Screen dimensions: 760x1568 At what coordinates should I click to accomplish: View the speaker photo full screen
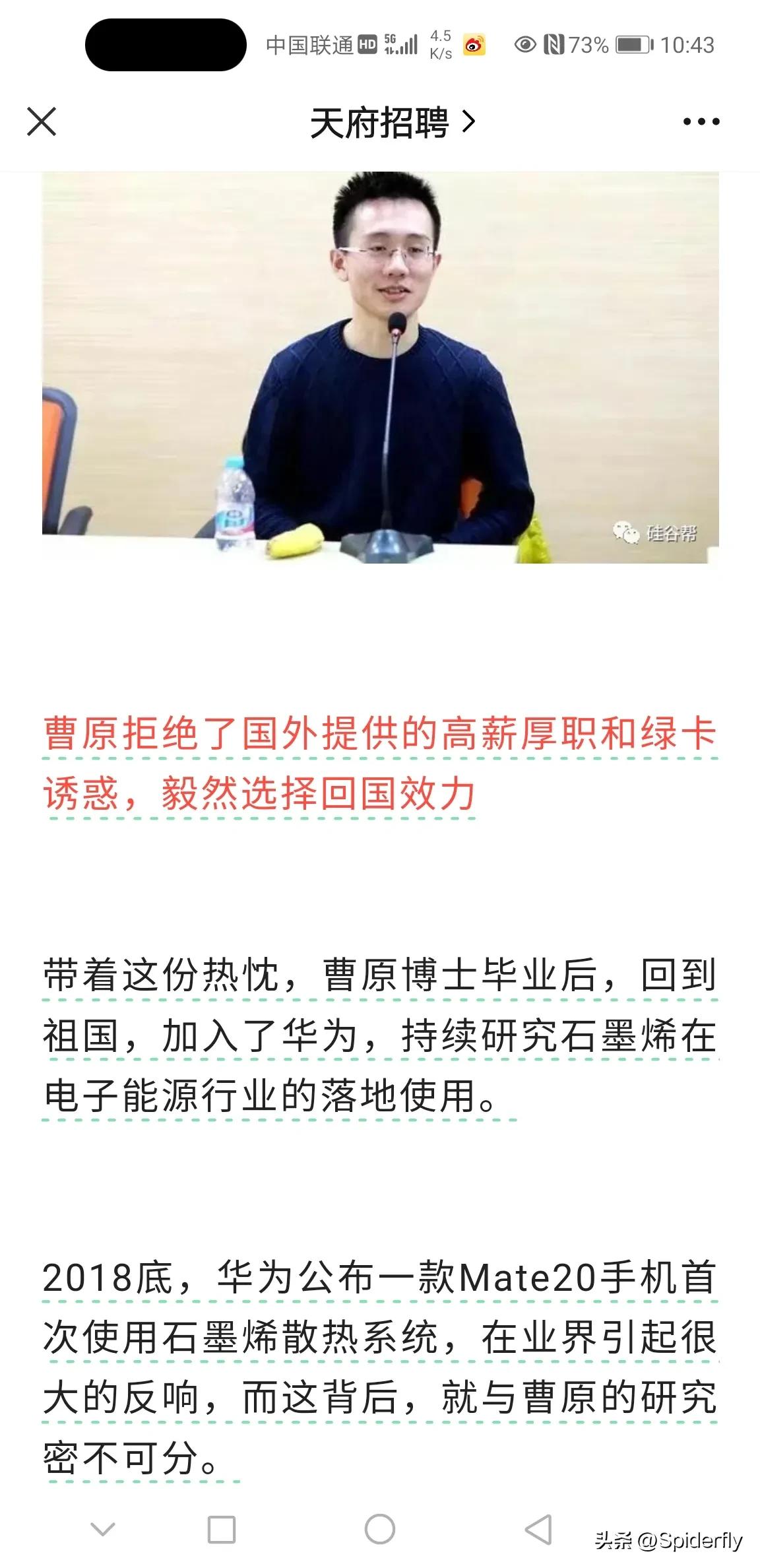380,367
